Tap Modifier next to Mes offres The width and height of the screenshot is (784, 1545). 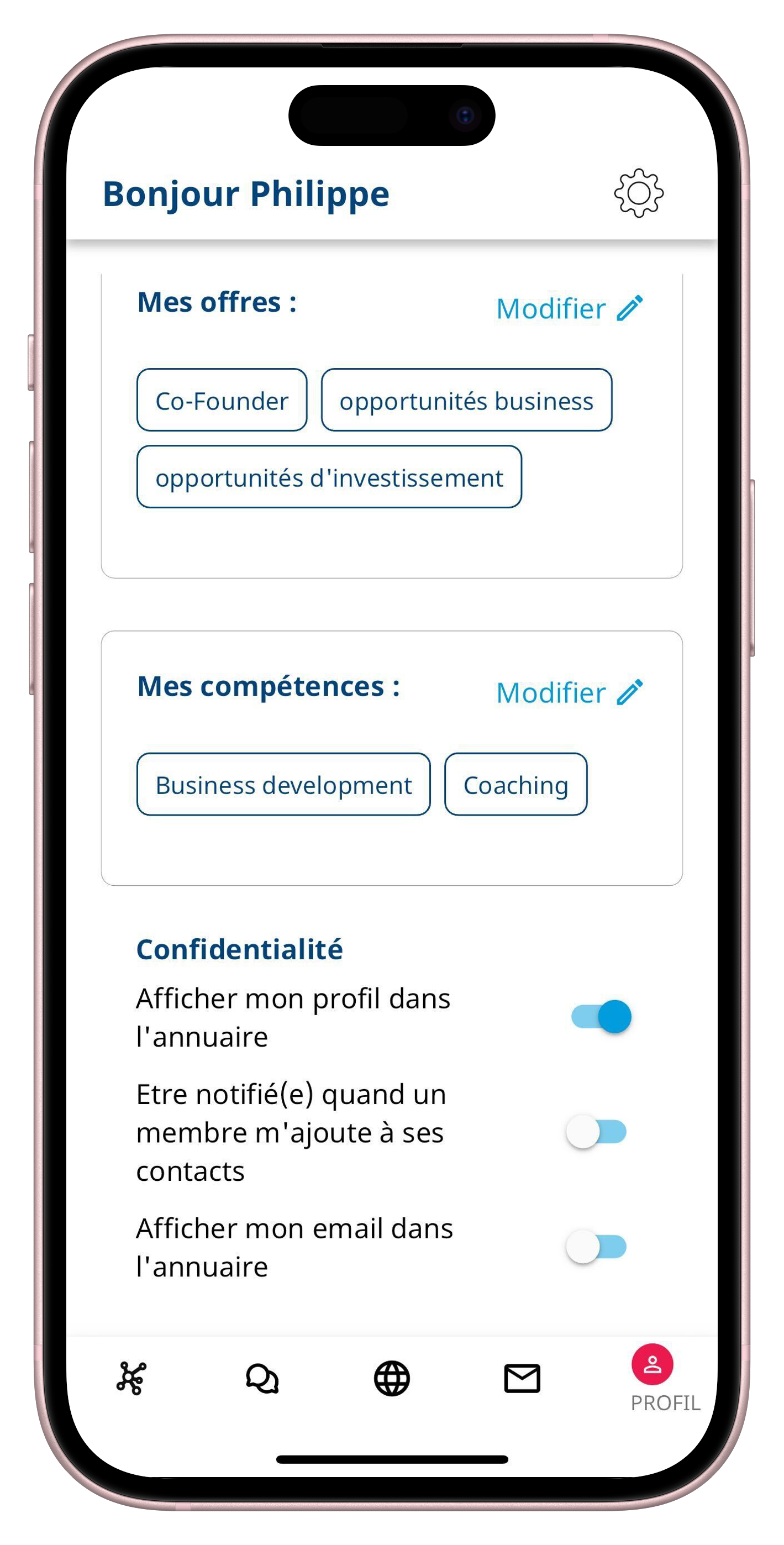(x=569, y=309)
